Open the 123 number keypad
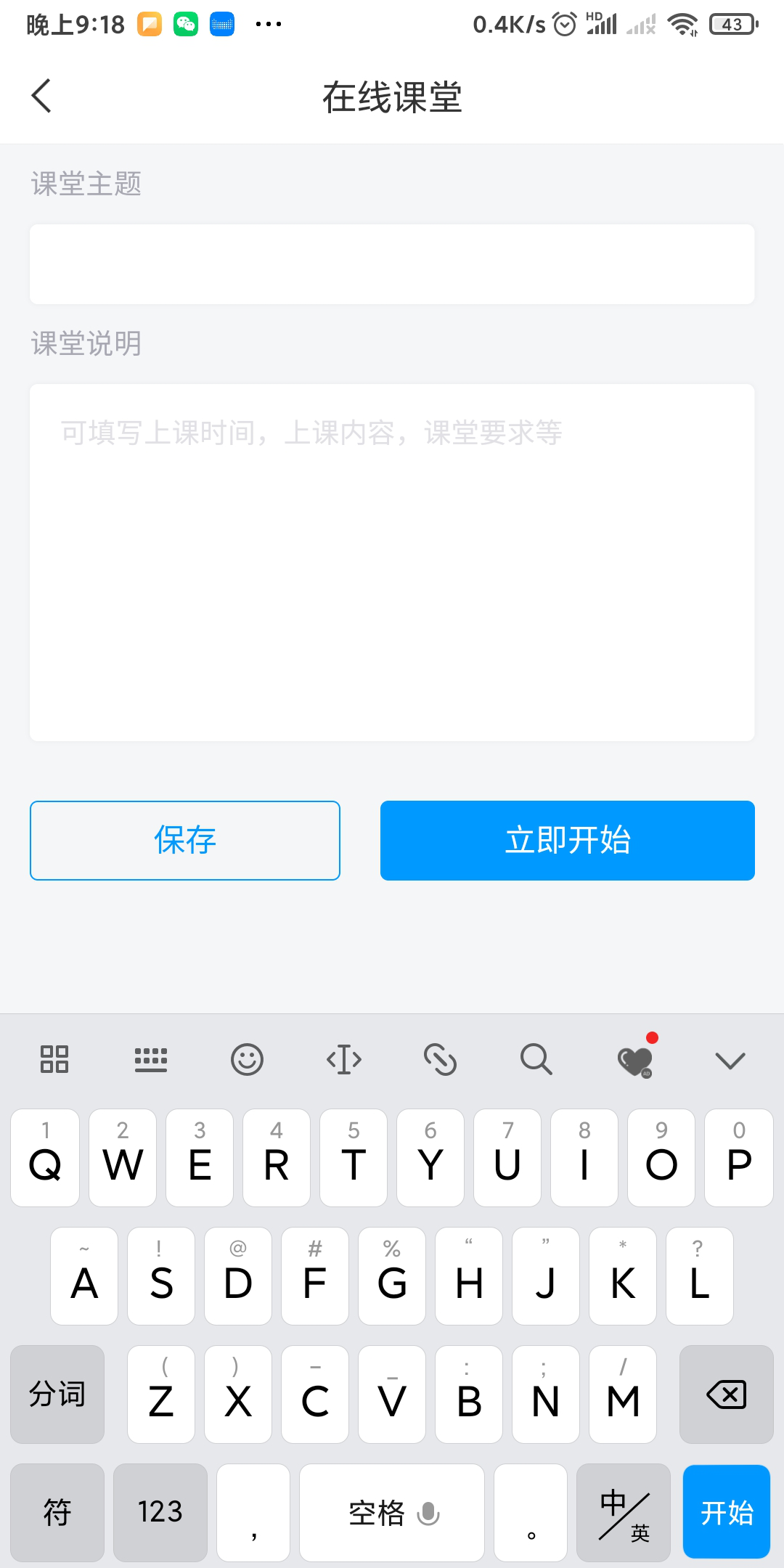 coord(160,1513)
